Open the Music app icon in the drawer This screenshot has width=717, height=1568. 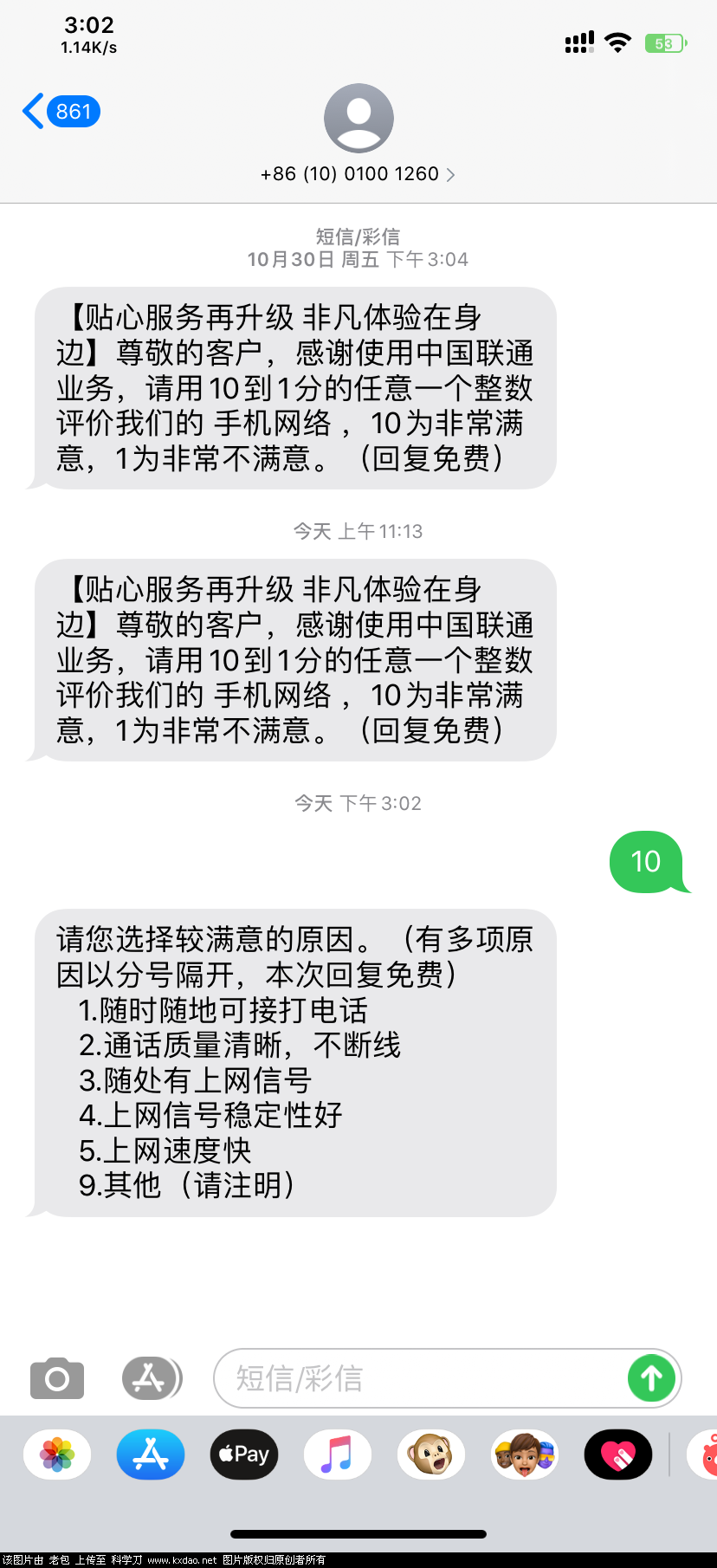click(337, 1454)
